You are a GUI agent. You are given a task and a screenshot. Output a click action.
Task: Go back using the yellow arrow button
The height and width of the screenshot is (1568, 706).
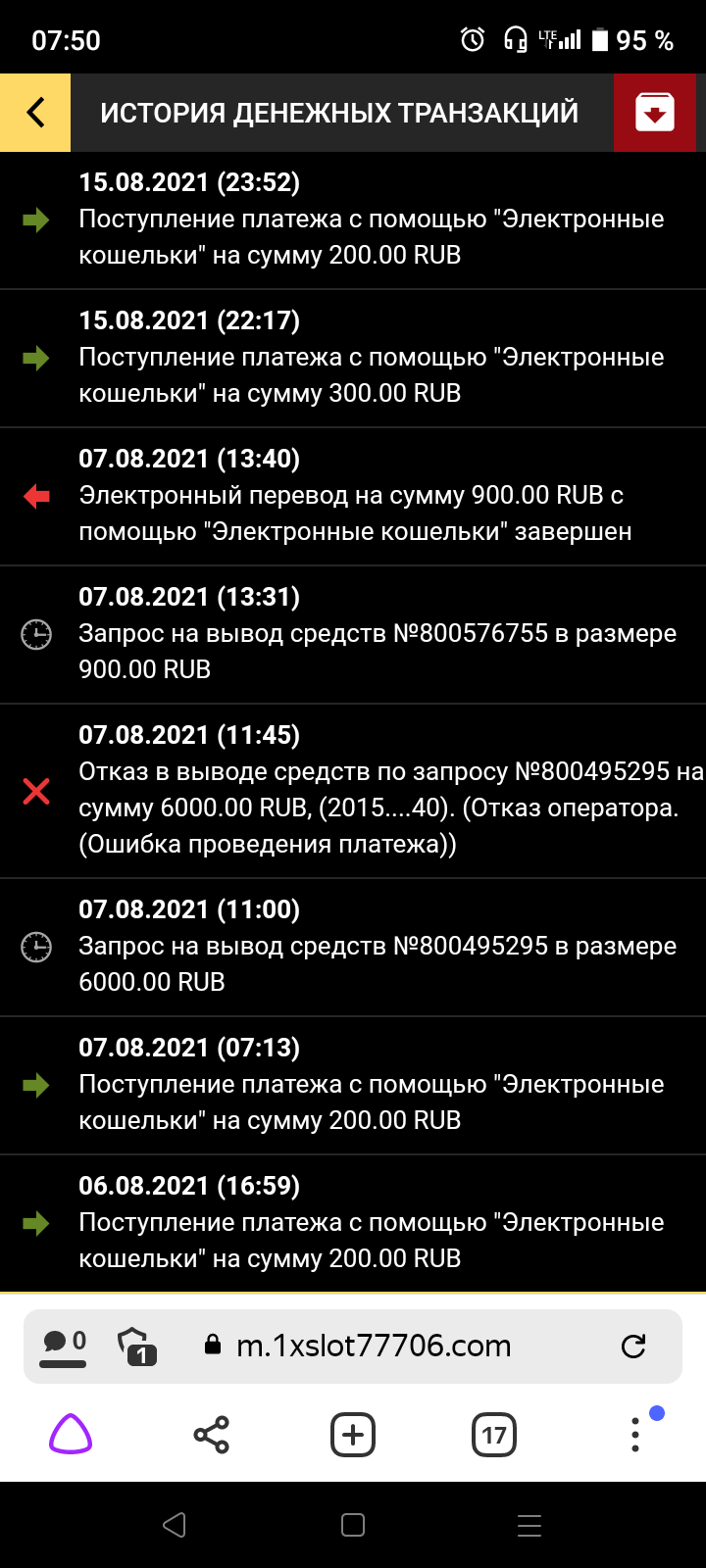coord(35,113)
